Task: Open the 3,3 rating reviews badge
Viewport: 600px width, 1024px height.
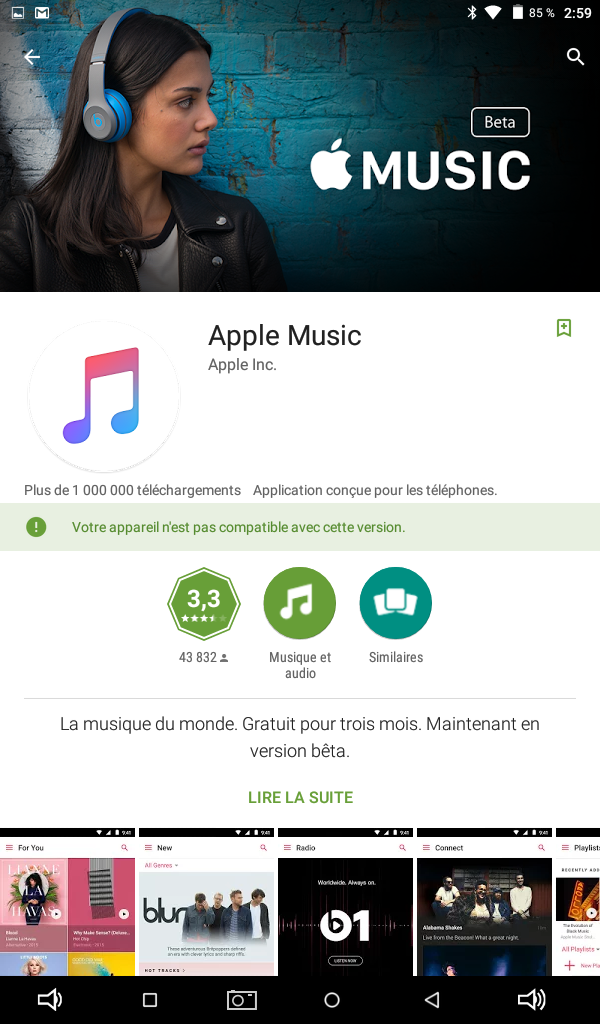Action: (204, 603)
